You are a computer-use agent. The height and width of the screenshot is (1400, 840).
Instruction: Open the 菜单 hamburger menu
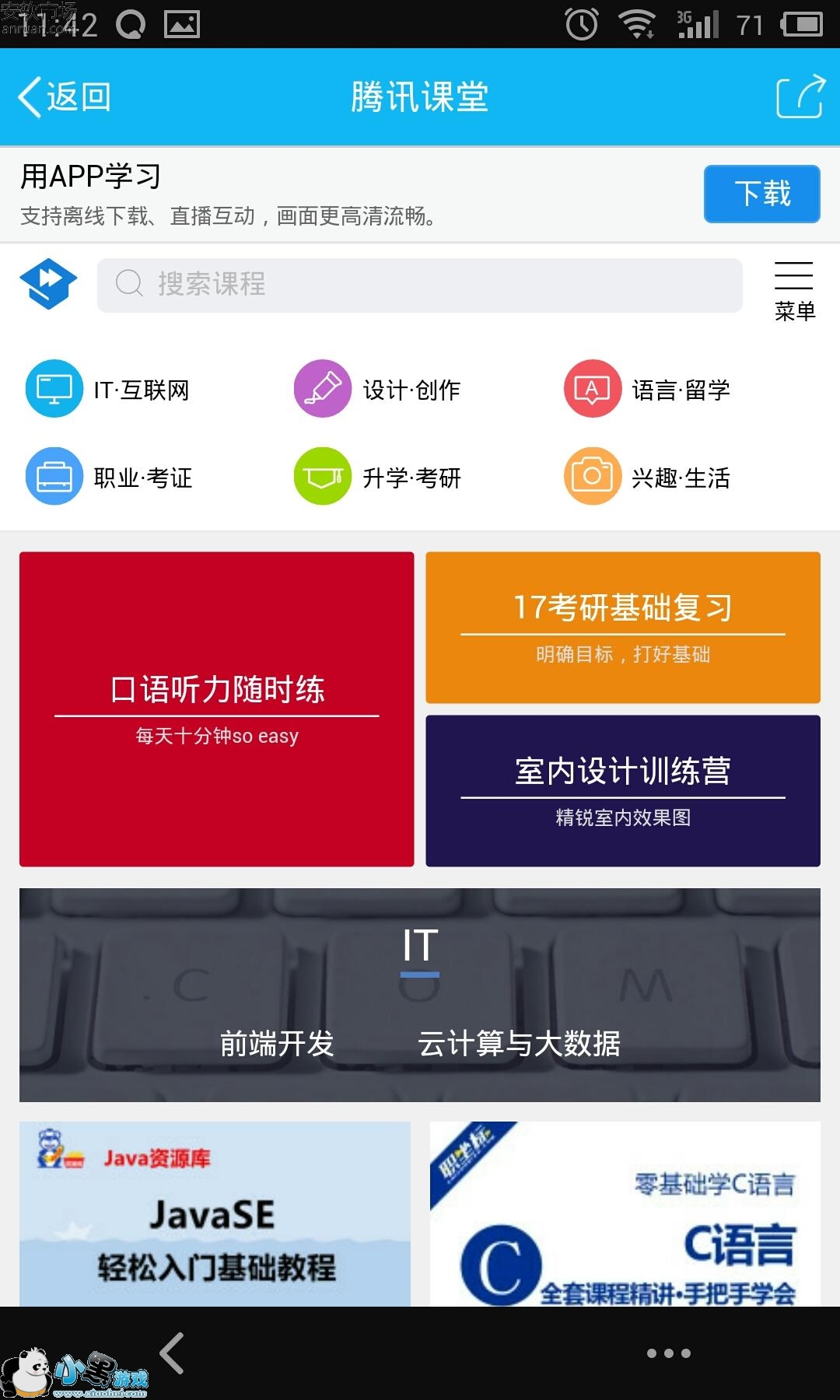(x=794, y=290)
